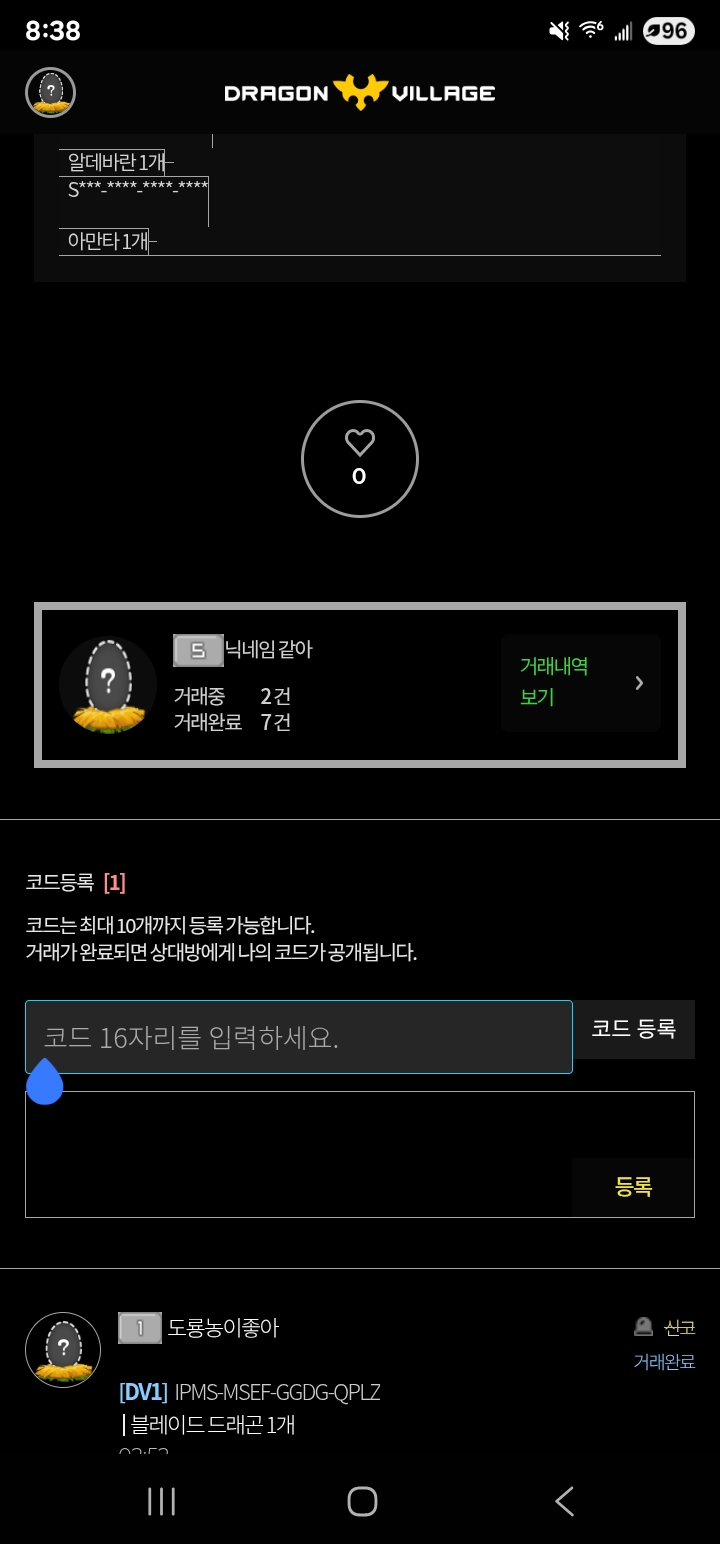720x1544 pixels.
Task: Open the profile avatar in the header
Action: [50, 93]
